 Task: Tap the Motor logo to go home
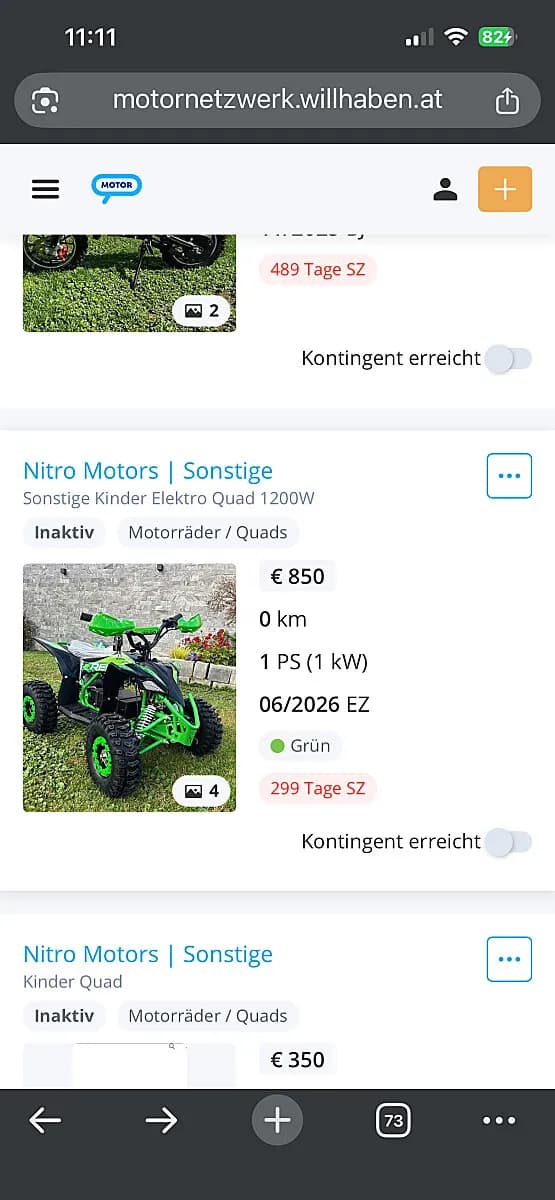[x=117, y=188]
